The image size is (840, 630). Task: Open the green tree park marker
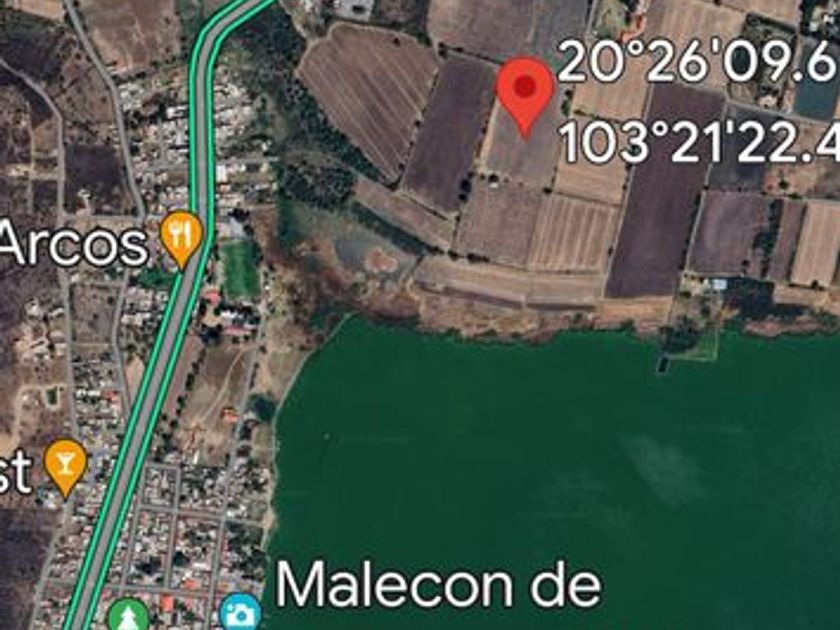coord(128,615)
